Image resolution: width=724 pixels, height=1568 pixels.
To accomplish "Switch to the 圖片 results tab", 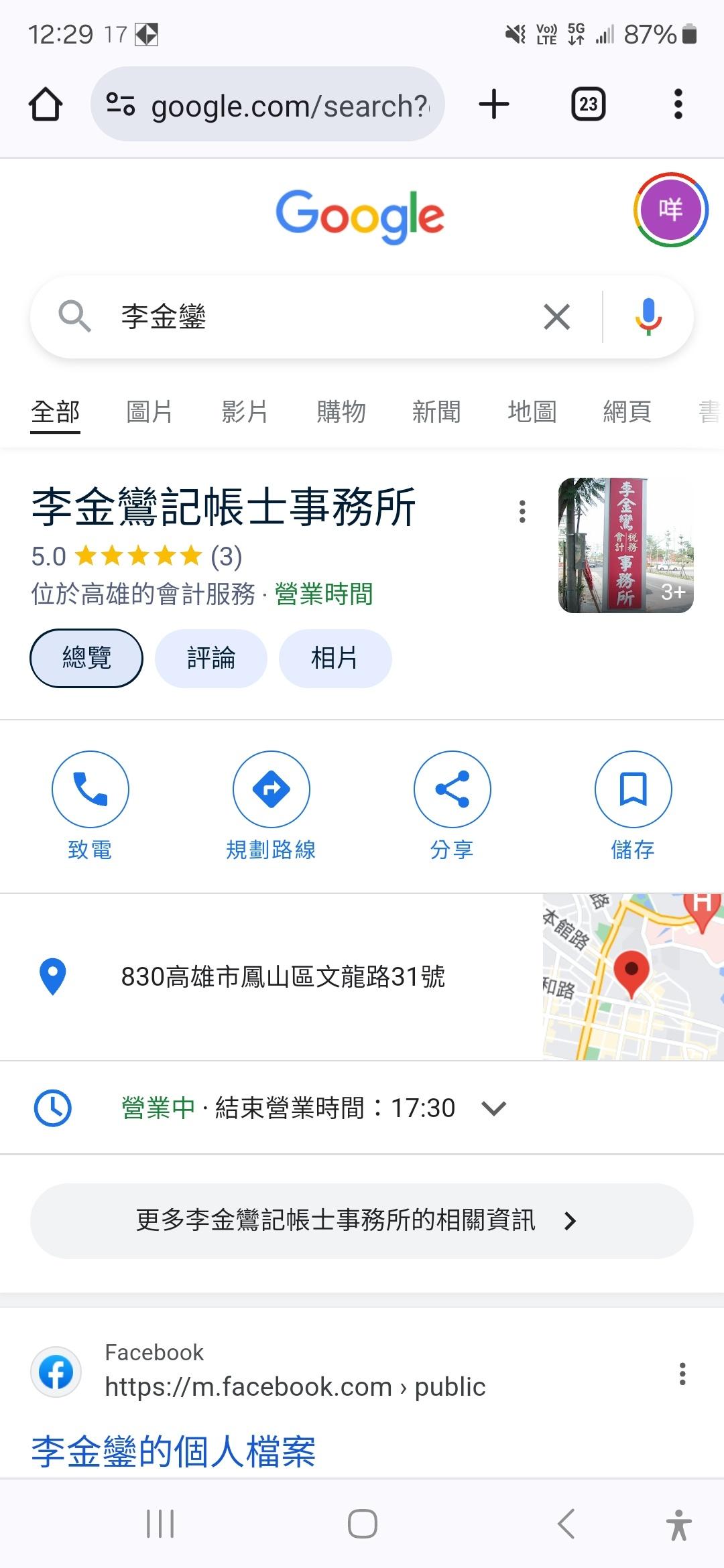I will 149,411.
